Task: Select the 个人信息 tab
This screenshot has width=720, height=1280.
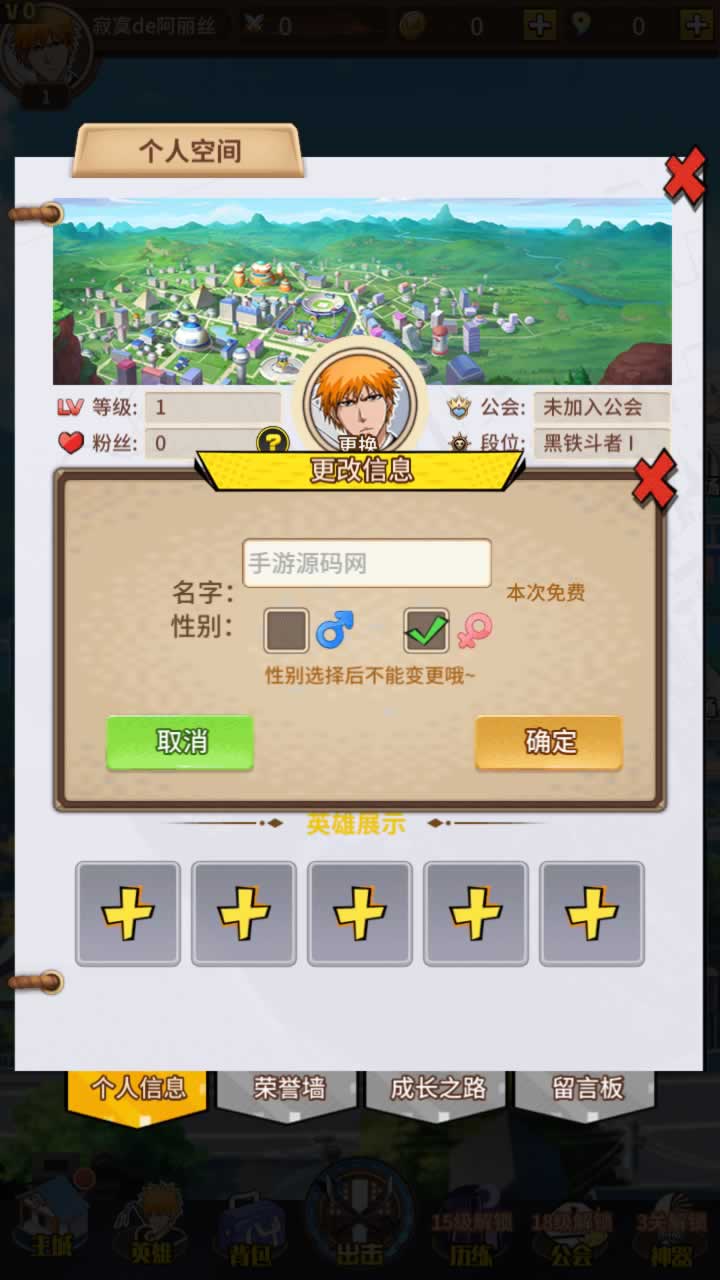Action: click(138, 1089)
